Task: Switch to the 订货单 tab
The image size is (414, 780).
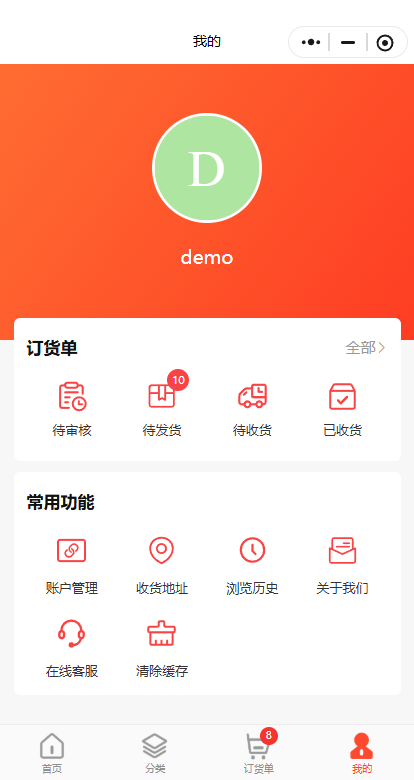Action: tap(259, 753)
